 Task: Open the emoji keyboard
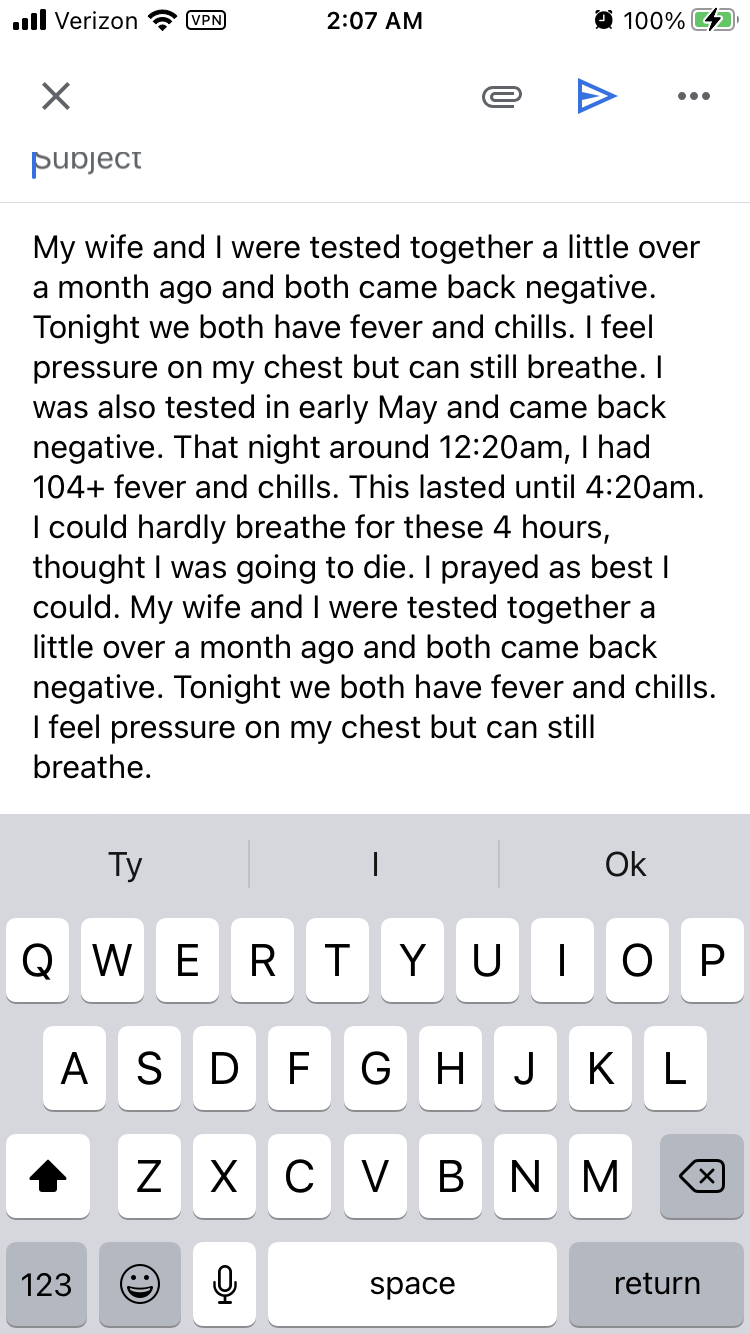coord(139,1284)
